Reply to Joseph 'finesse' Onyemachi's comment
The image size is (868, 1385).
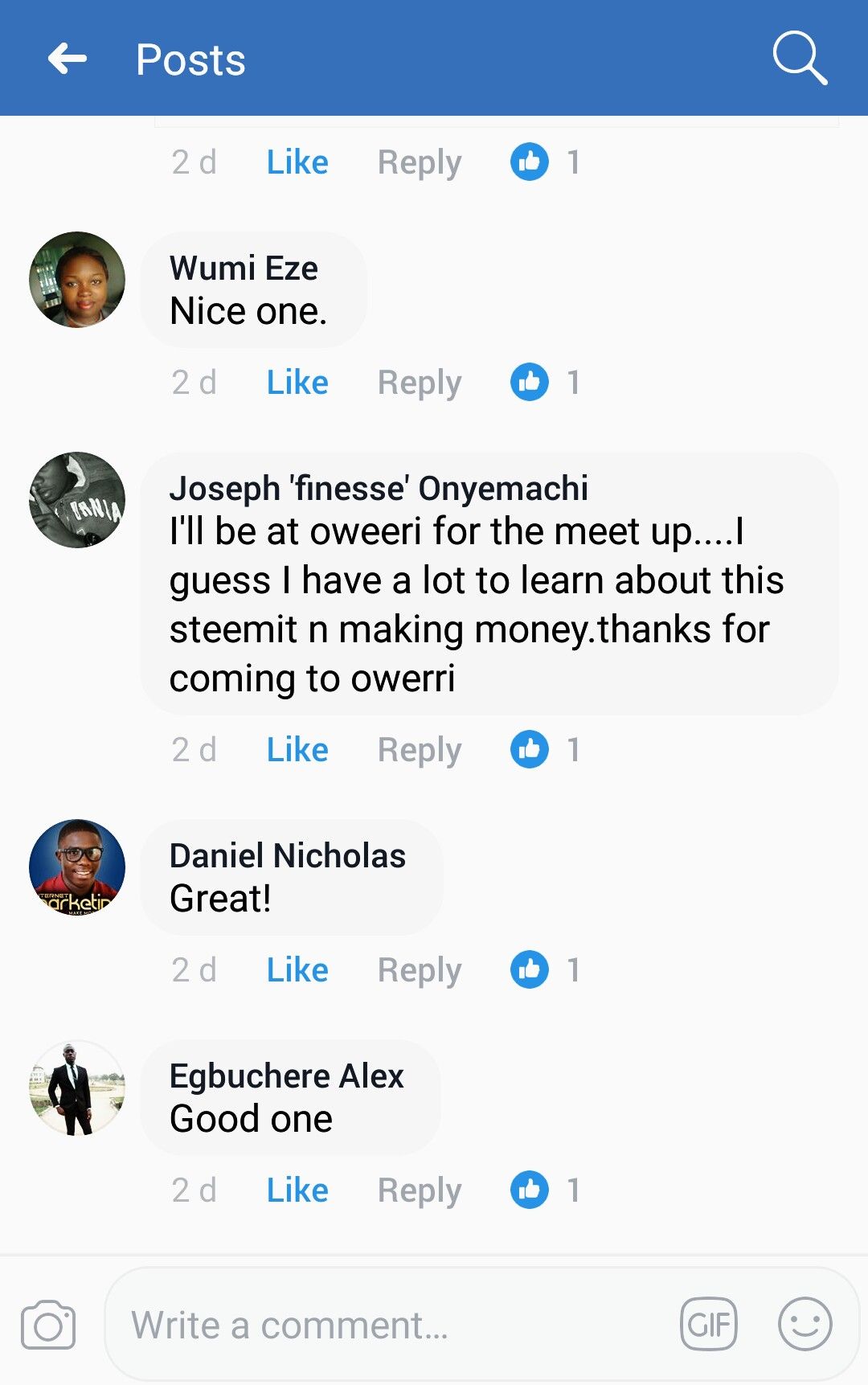(420, 750)
